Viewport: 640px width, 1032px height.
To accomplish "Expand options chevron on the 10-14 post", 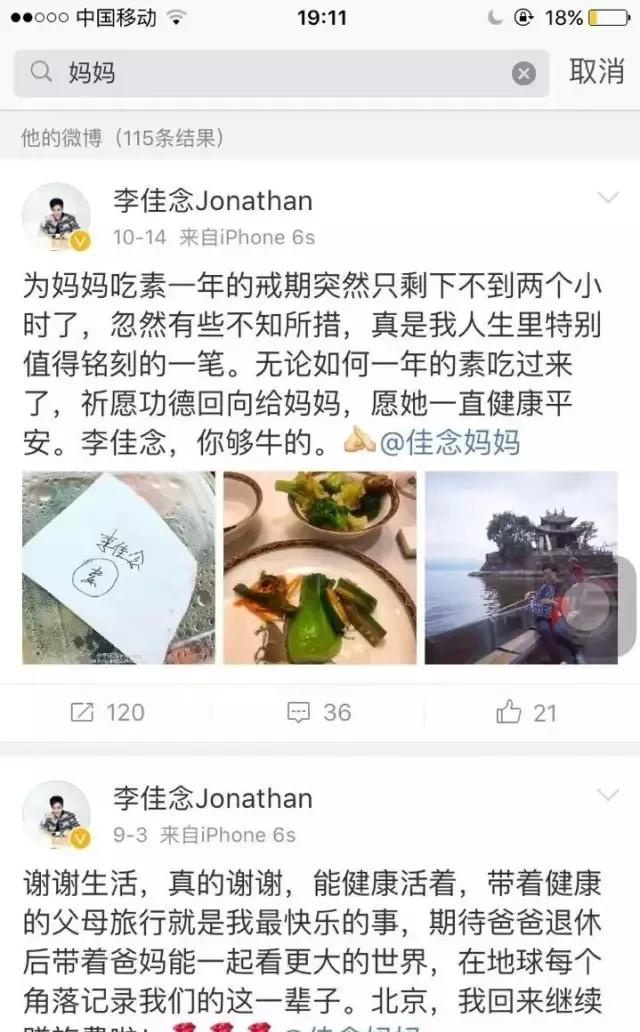I will pyautogui.click(x=608, y=198).
